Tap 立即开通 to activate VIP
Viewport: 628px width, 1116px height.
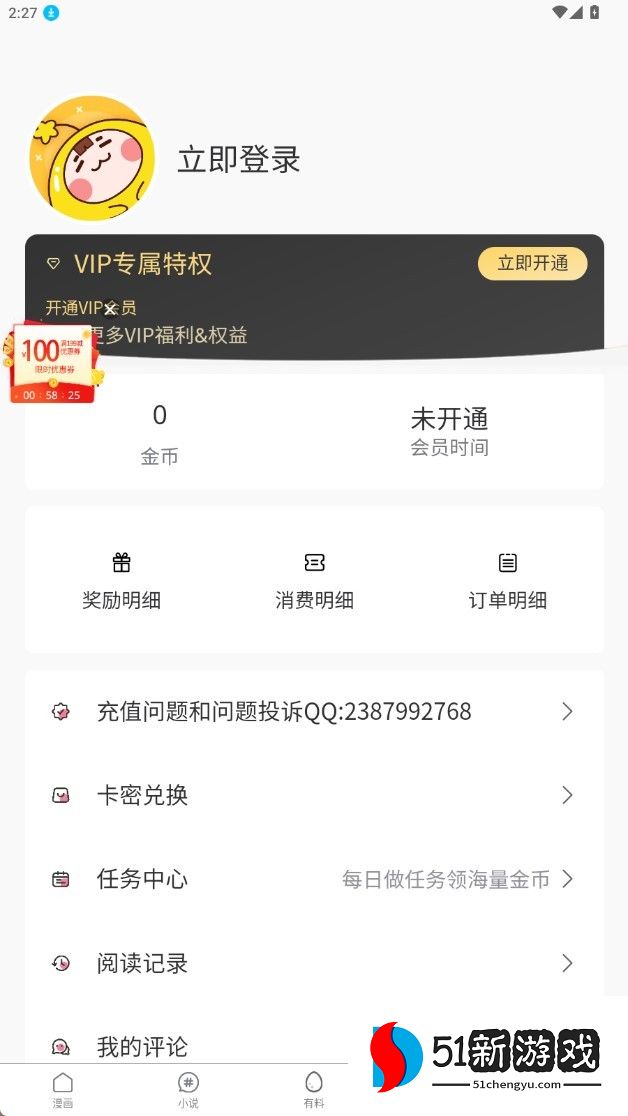(x=532, y=263)
